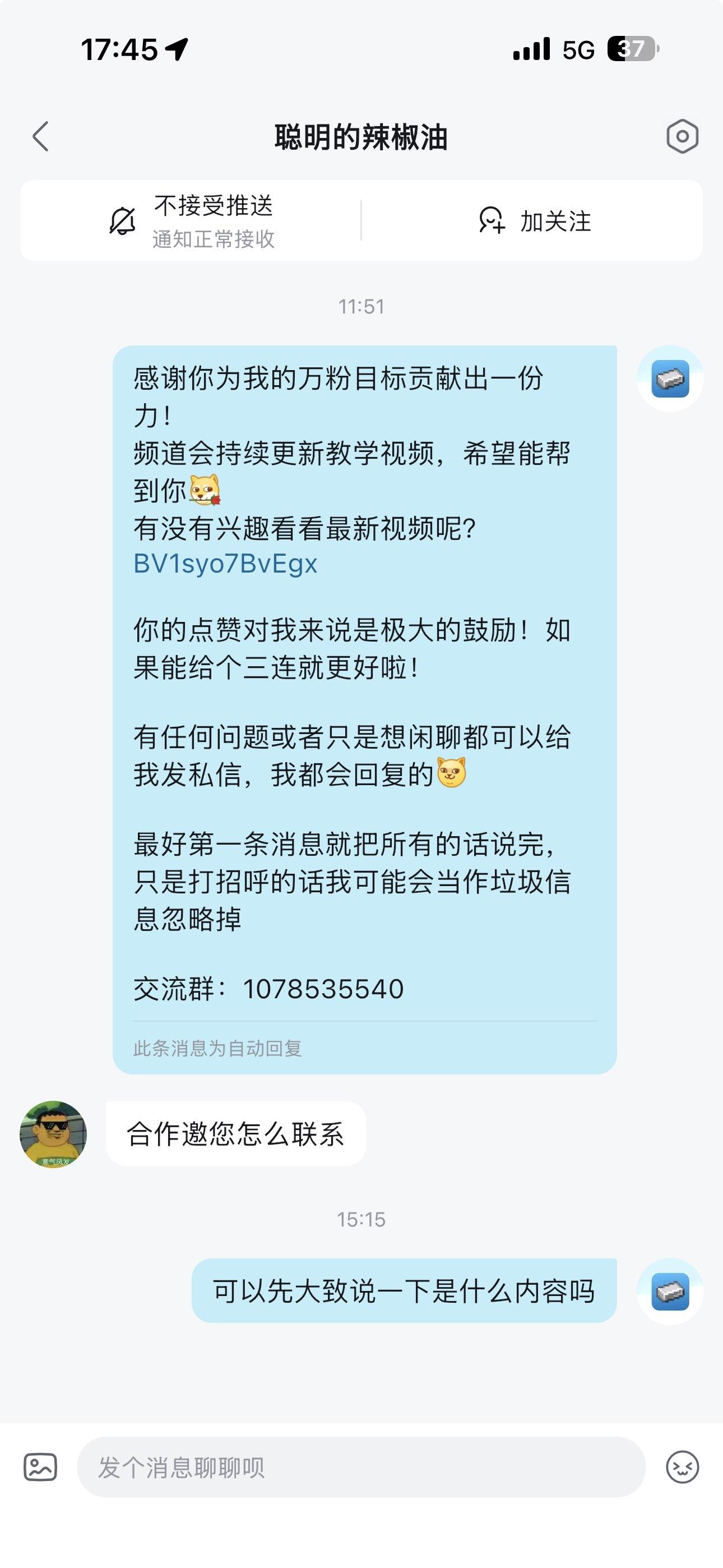723x1568 pixels.
Task: Toggle 不接受推送 notification option
Action: point(191,221)
